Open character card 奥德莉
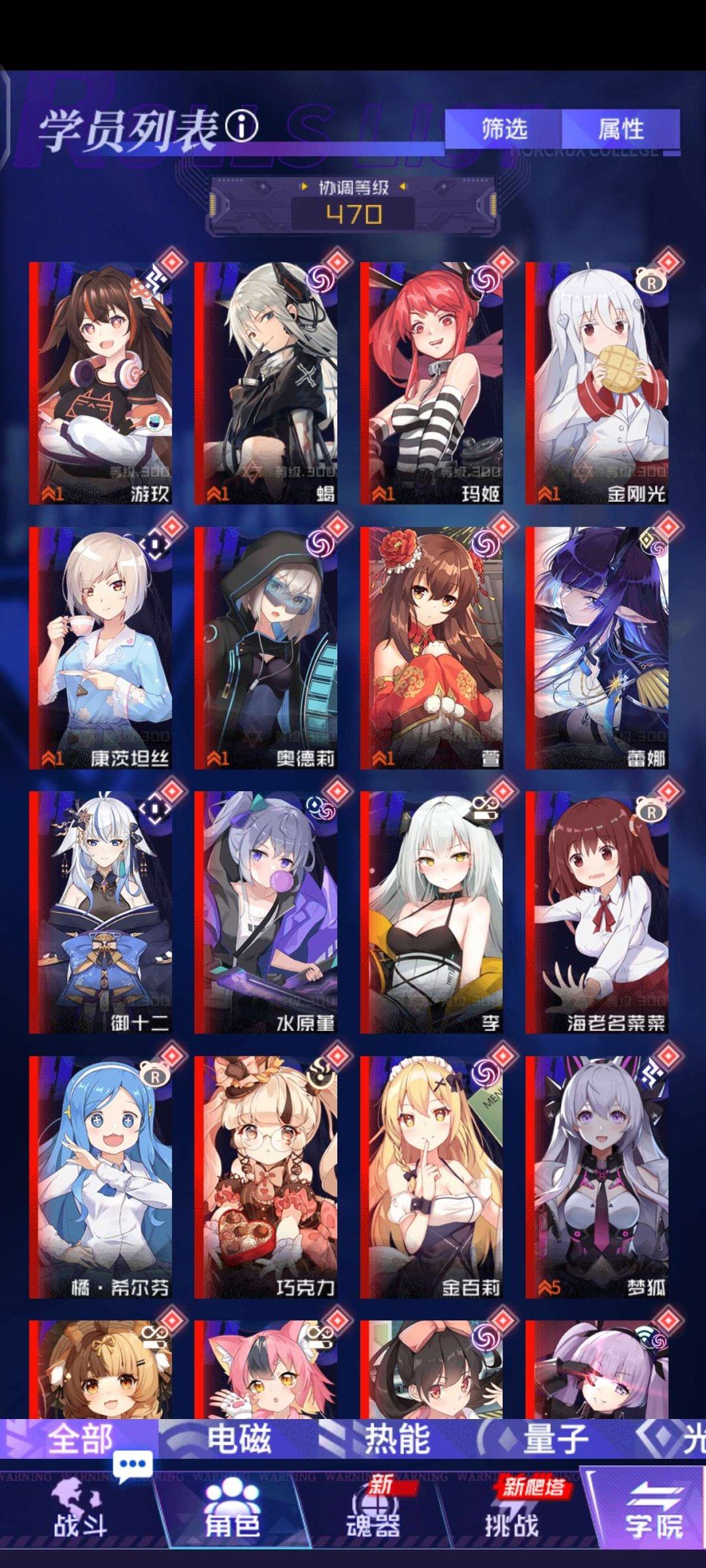 click(x=266, y=648)
